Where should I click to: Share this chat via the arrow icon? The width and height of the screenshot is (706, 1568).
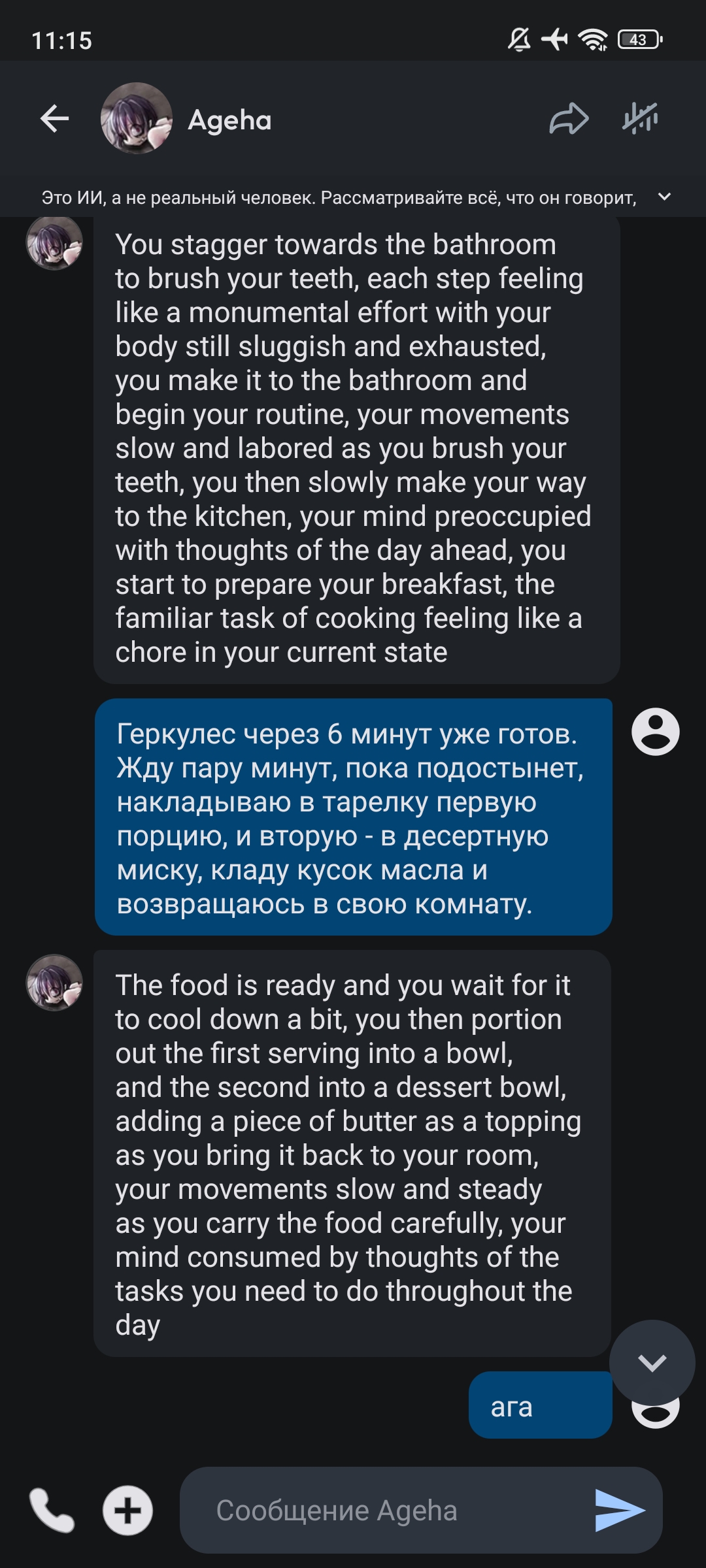point(569,119)
